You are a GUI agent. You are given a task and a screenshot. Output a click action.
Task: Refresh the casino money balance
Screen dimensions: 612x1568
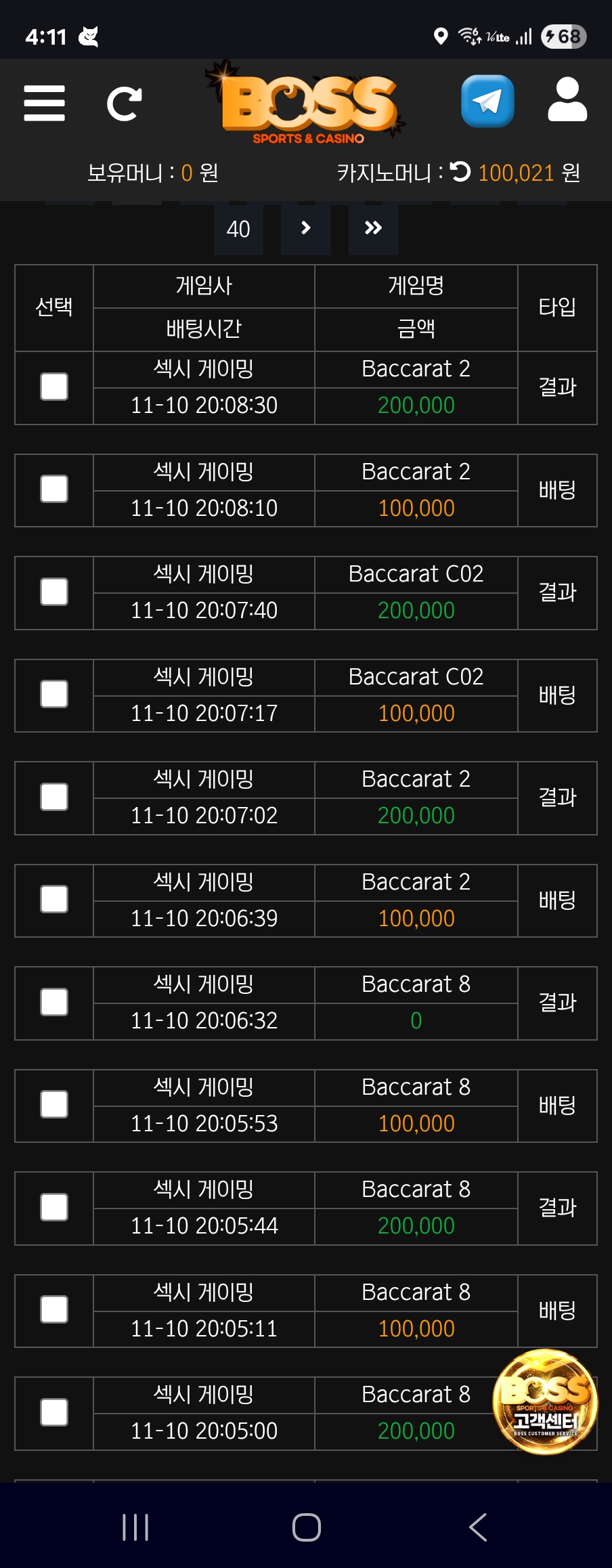460,172
